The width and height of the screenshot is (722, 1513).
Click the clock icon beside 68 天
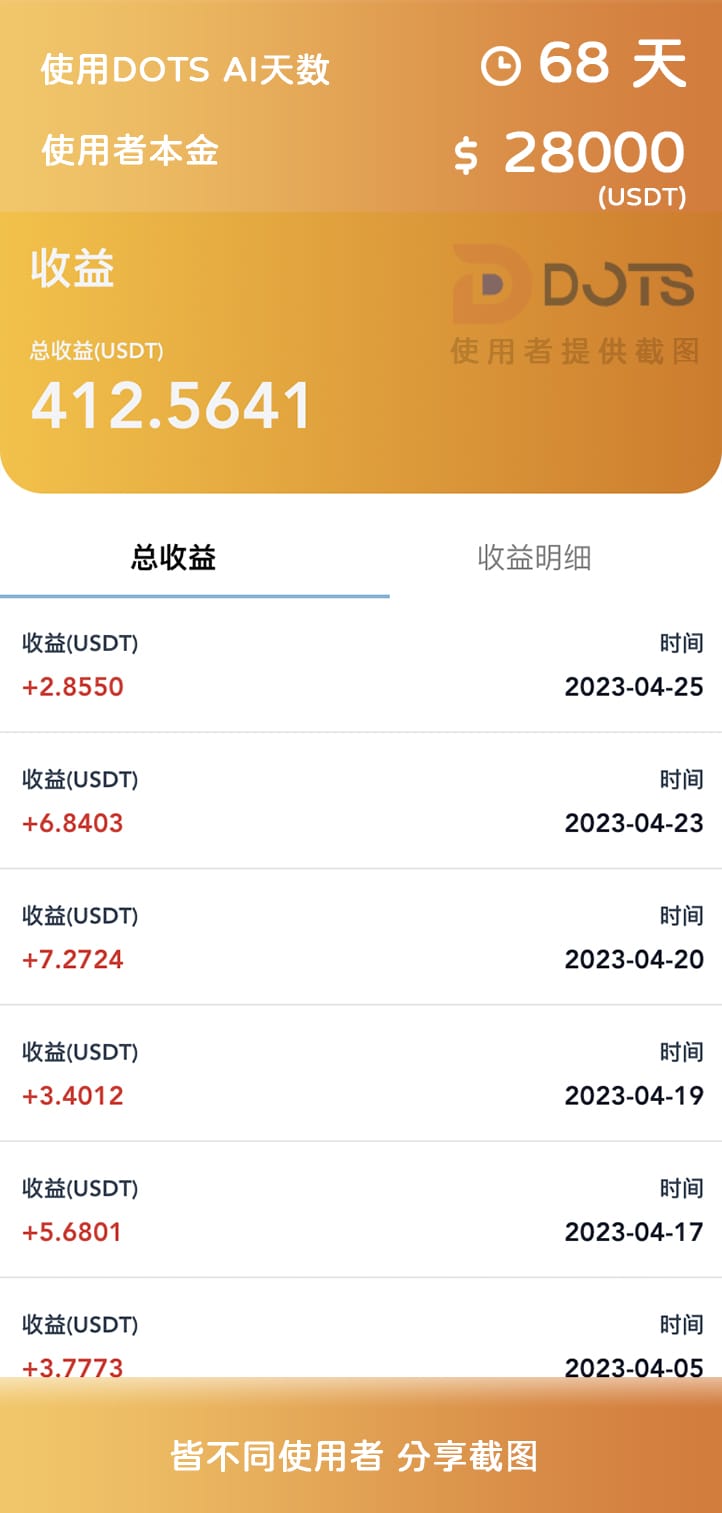coord(502,65)
